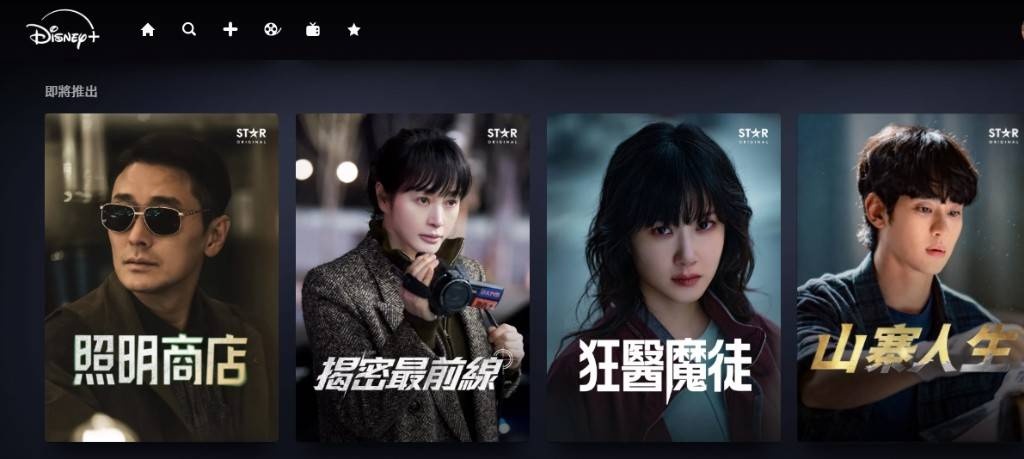Open the originals star icon

[354, 30]
